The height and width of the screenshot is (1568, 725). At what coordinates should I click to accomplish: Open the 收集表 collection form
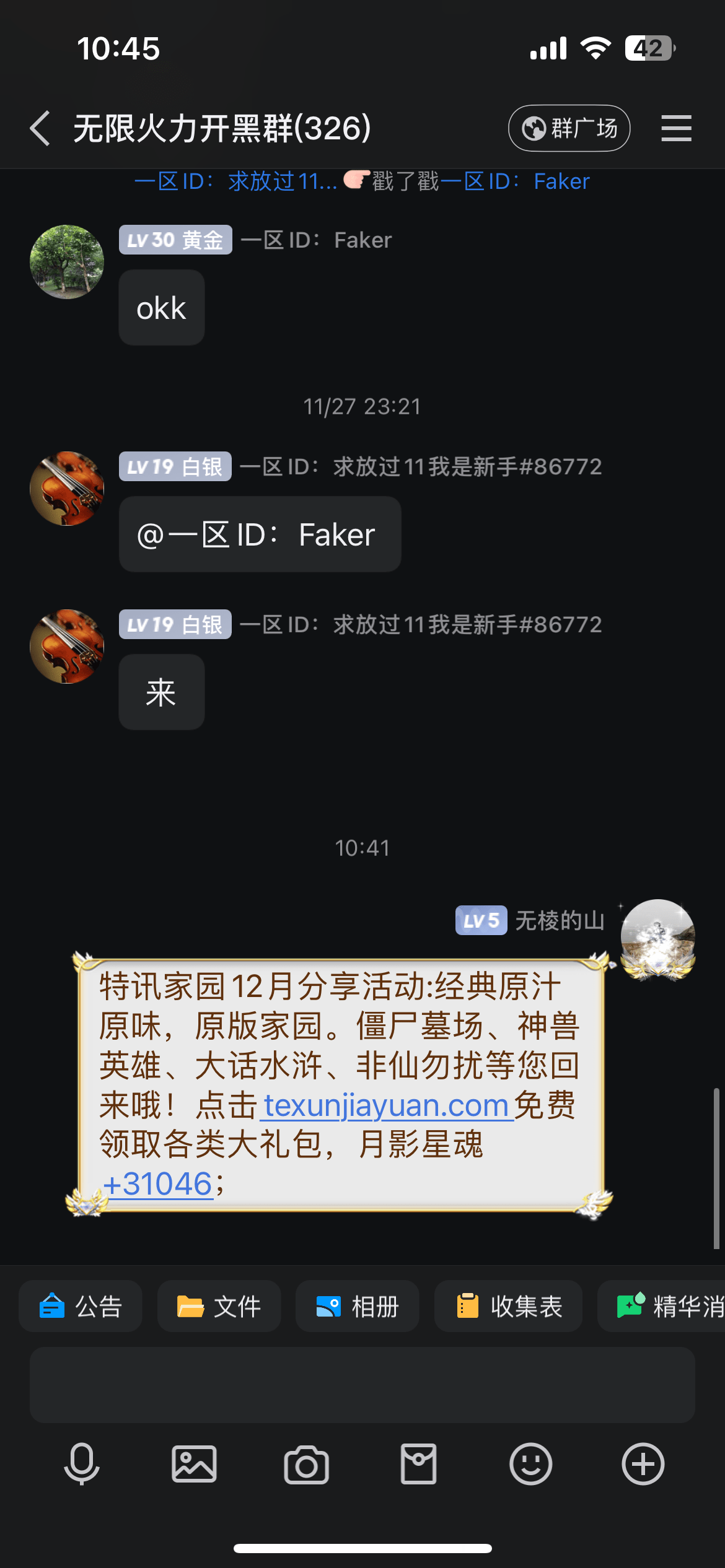[508, 1306]
